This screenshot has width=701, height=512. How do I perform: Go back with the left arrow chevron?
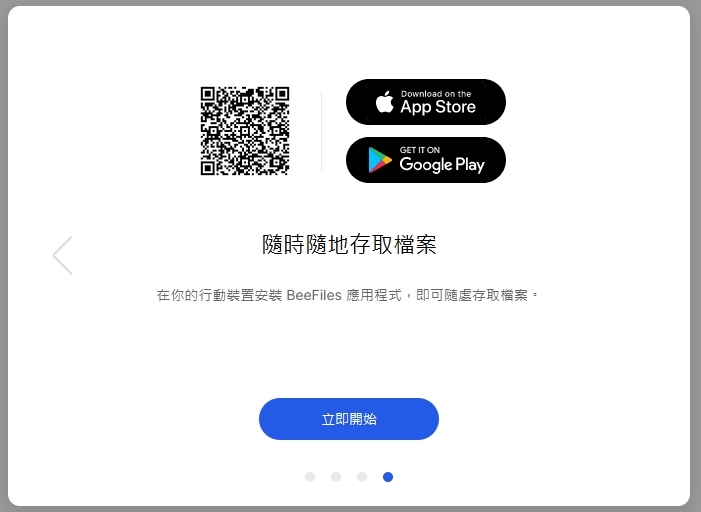click(x=63, y=255)
